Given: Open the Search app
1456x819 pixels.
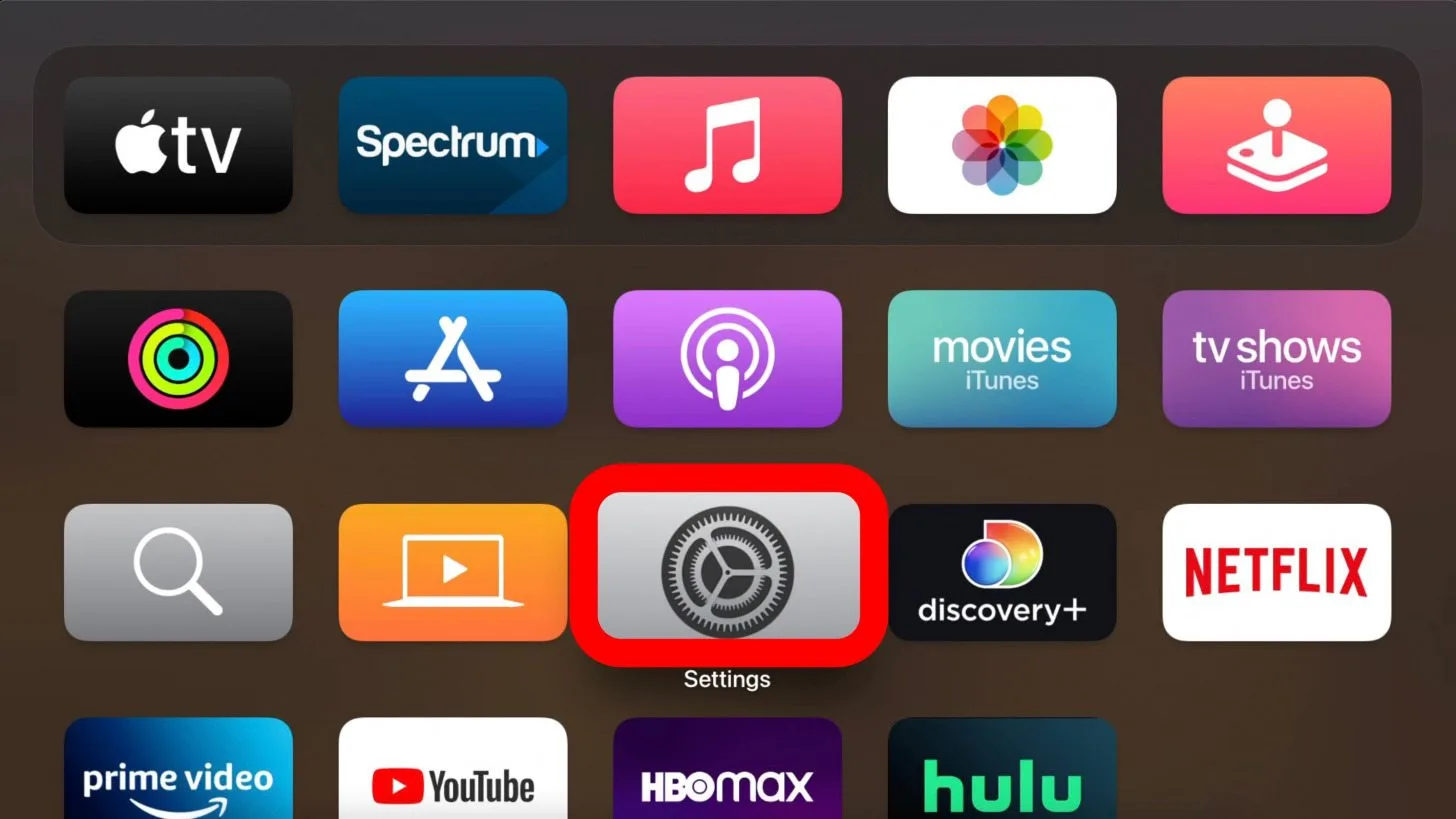Looking at the screenshot, I should (178, 572).
